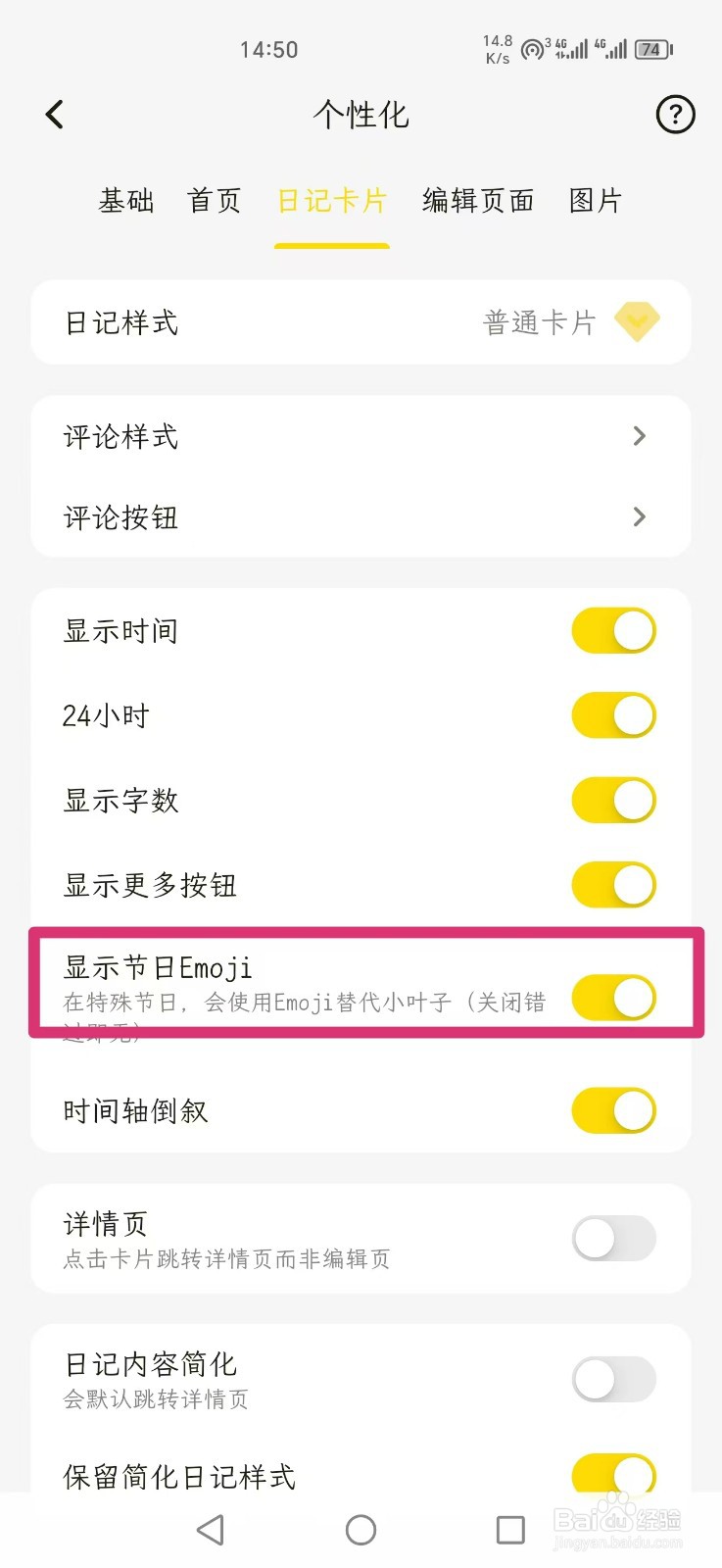Expand the 评论样式 setting
The width and height of the screenshot is (722, 1568).
coord(361,437)
